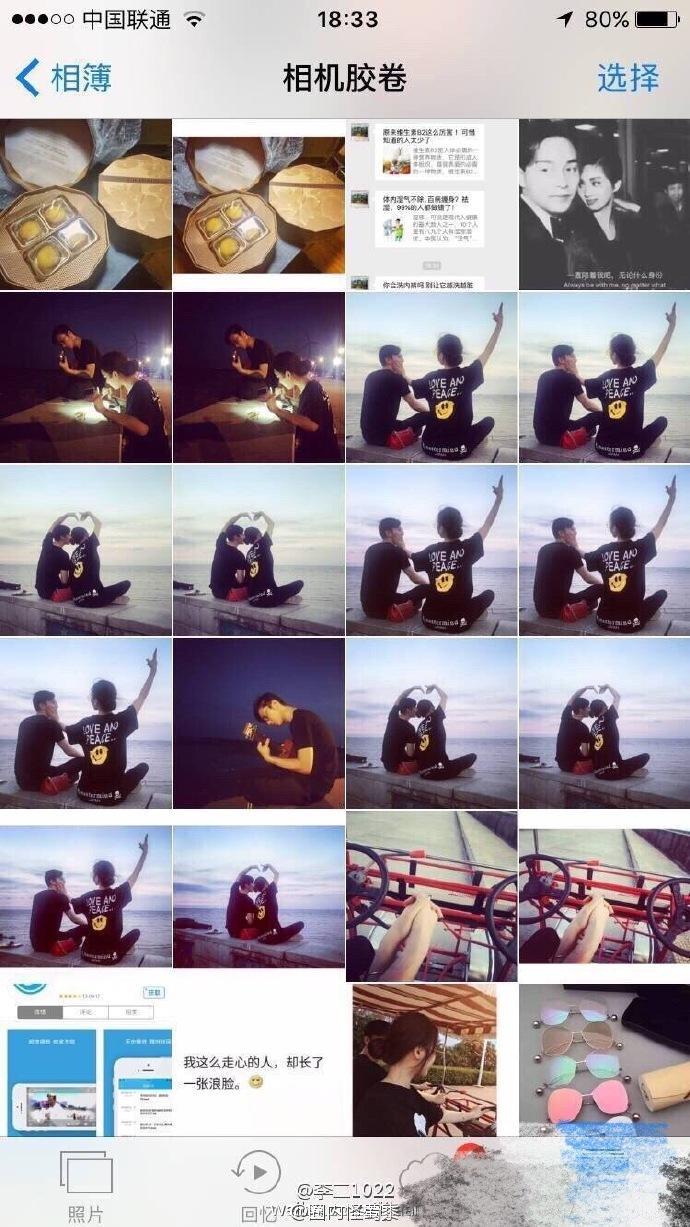Open the photo of woman under striped canopy
The image size is (690, 1227).
coord(431,1060)
